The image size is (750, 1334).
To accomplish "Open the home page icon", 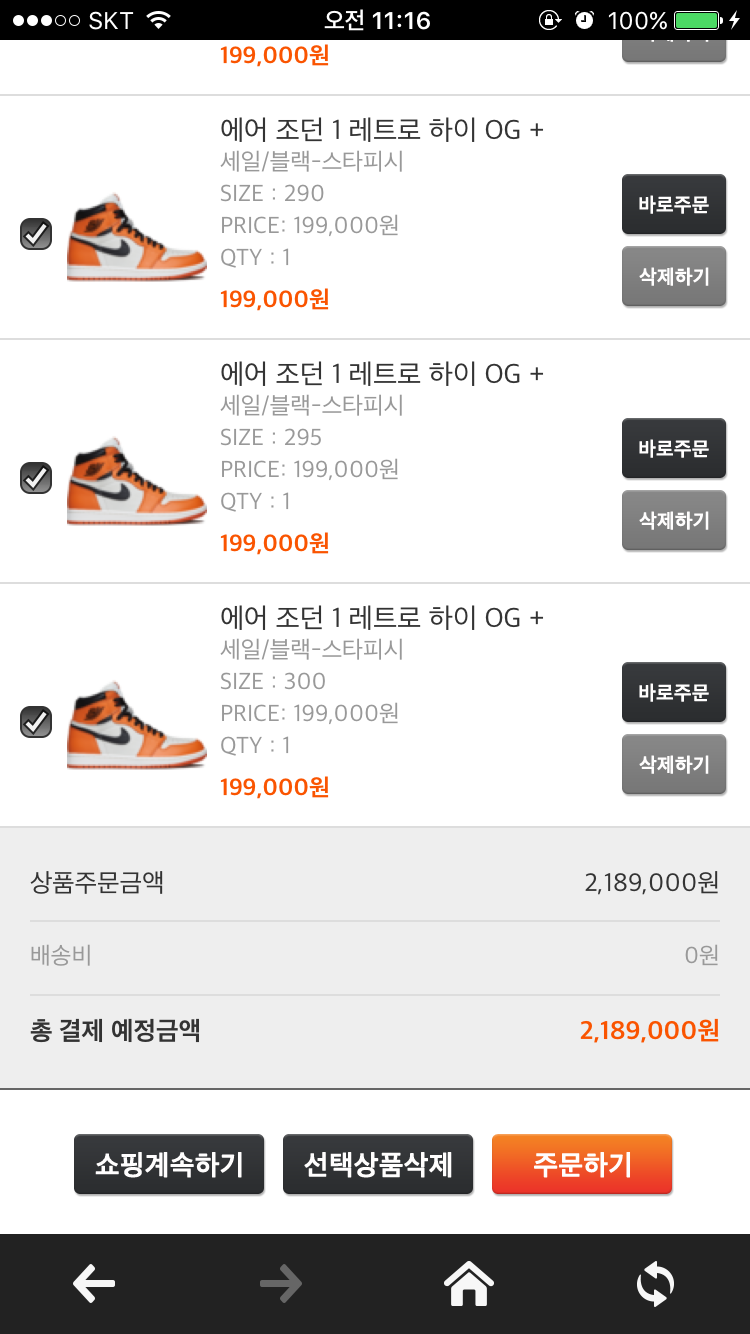I will coord(469,1284).
